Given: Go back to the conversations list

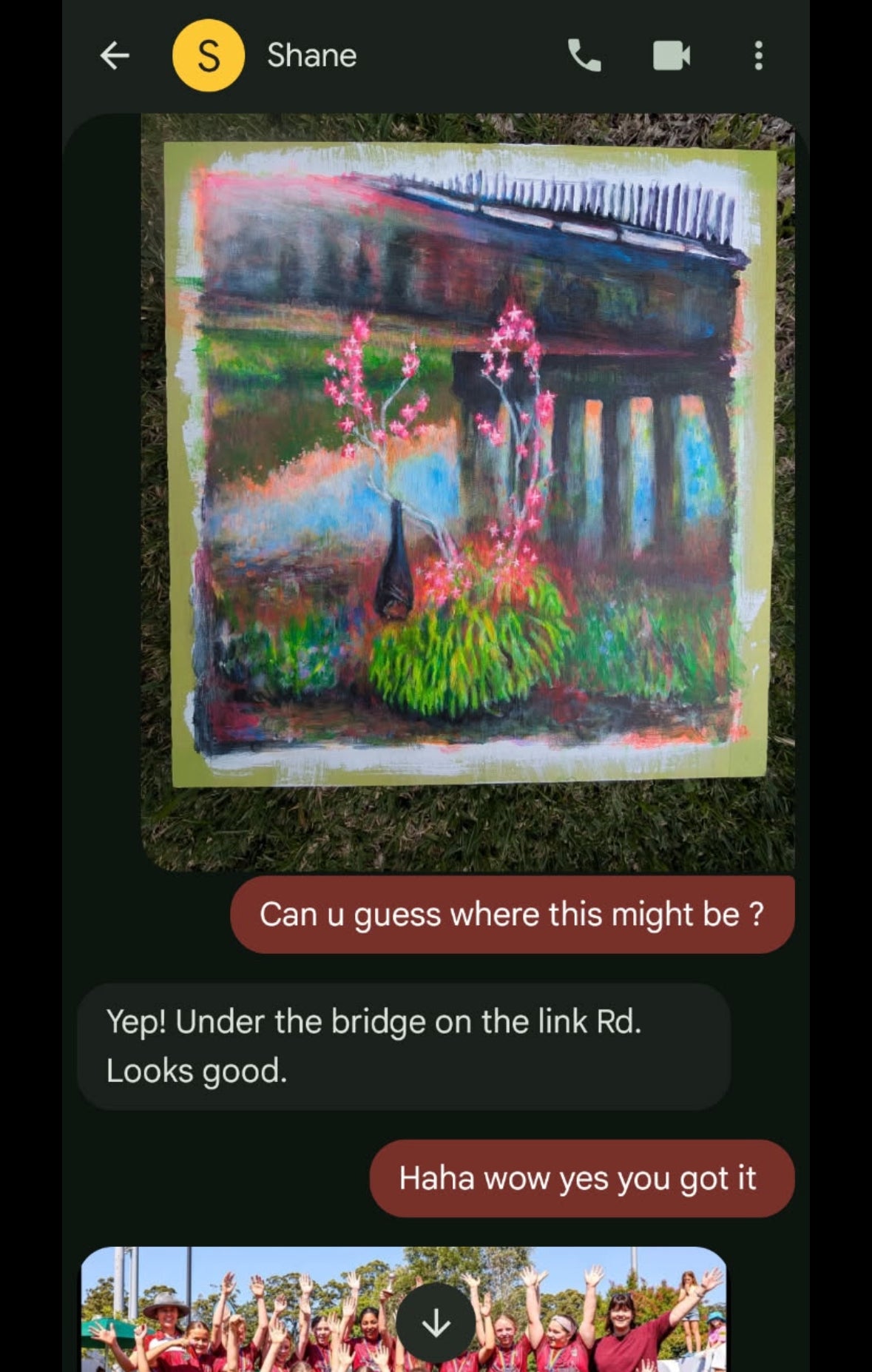Looking at the screenshot, I should [x=115, y=56].
